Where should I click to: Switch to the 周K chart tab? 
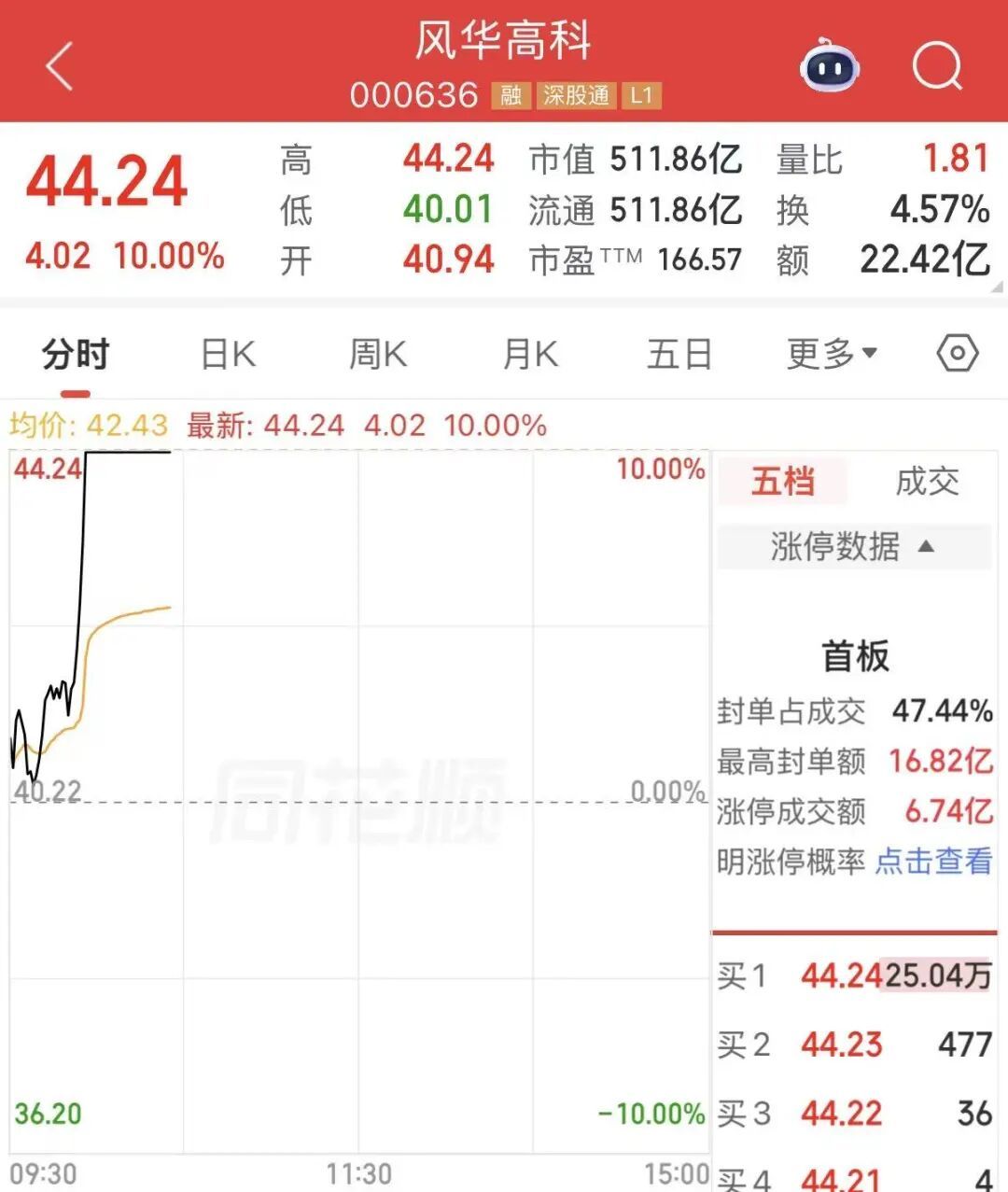[378, 355]
